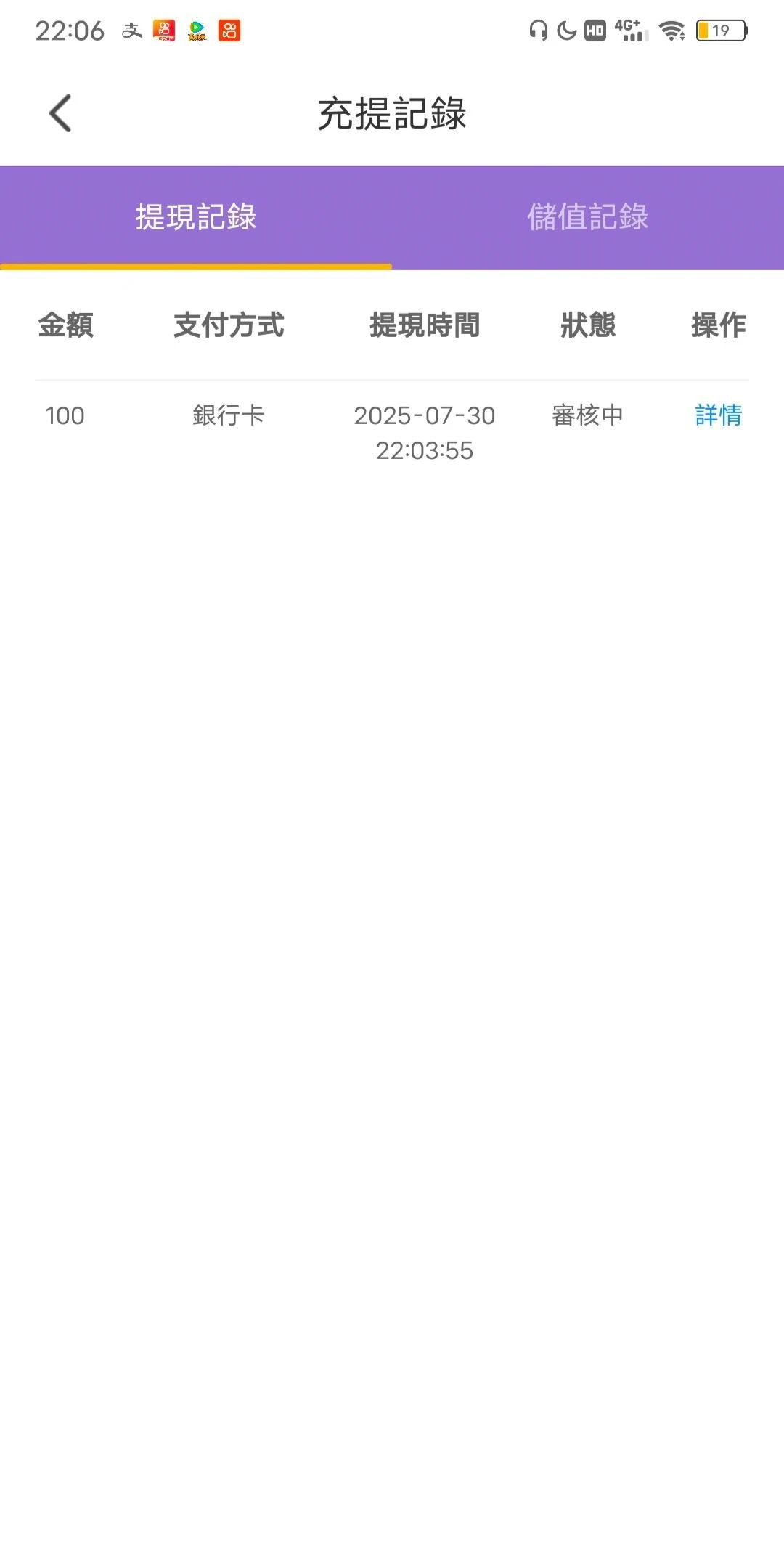Tap the battery indicator showing 19
Image resolution: width=784 pixels, height=1557 pixels.
pyautogui.click(x=722, y=31)
